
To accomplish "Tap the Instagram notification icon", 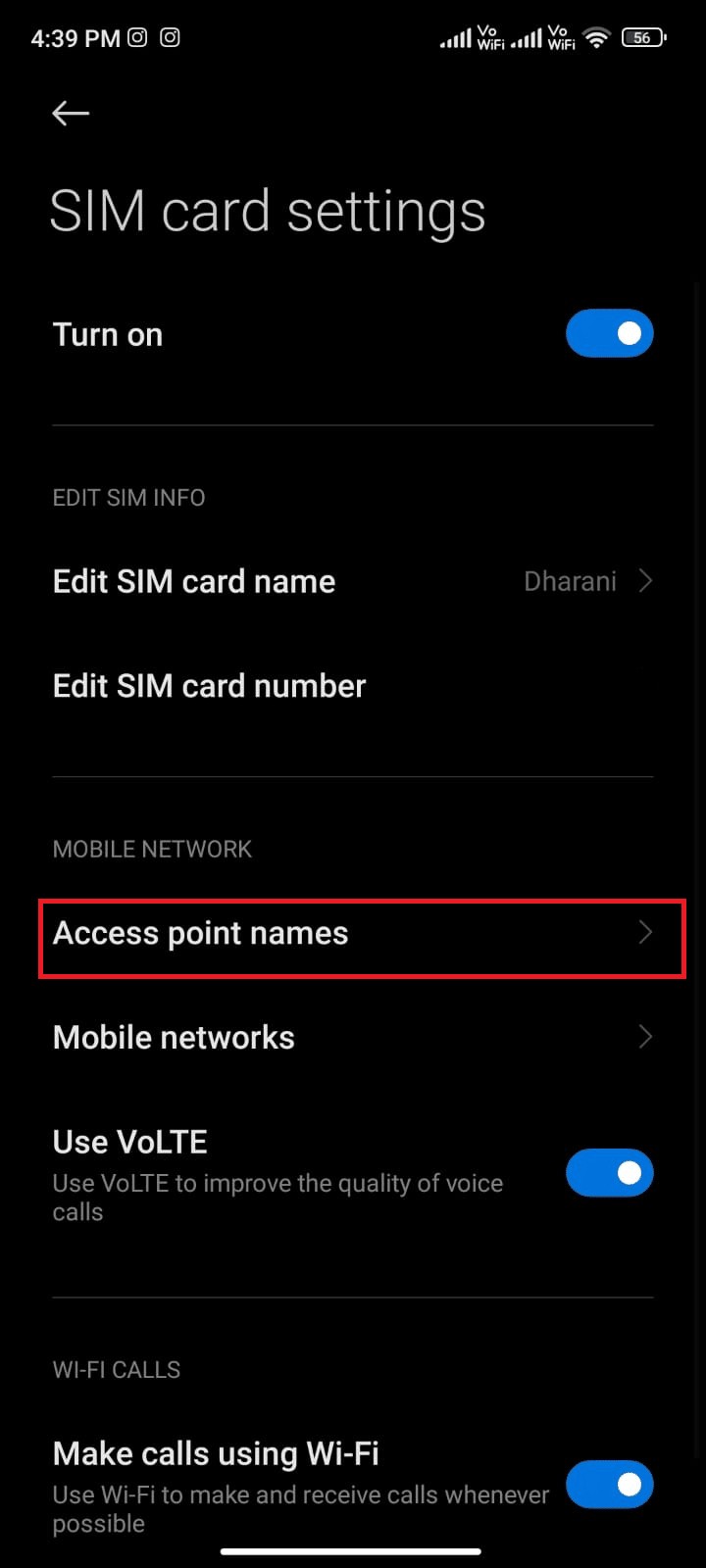I will coord(137,37).
